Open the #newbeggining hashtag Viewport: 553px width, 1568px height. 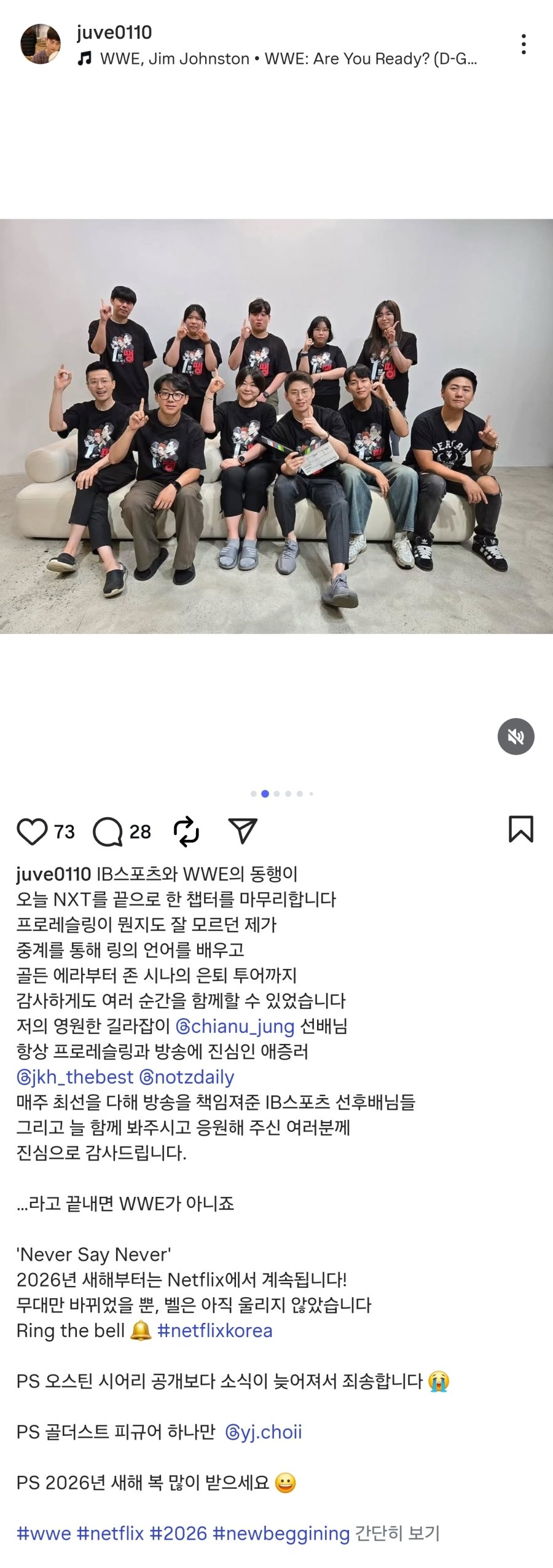tap(281, 1533)
